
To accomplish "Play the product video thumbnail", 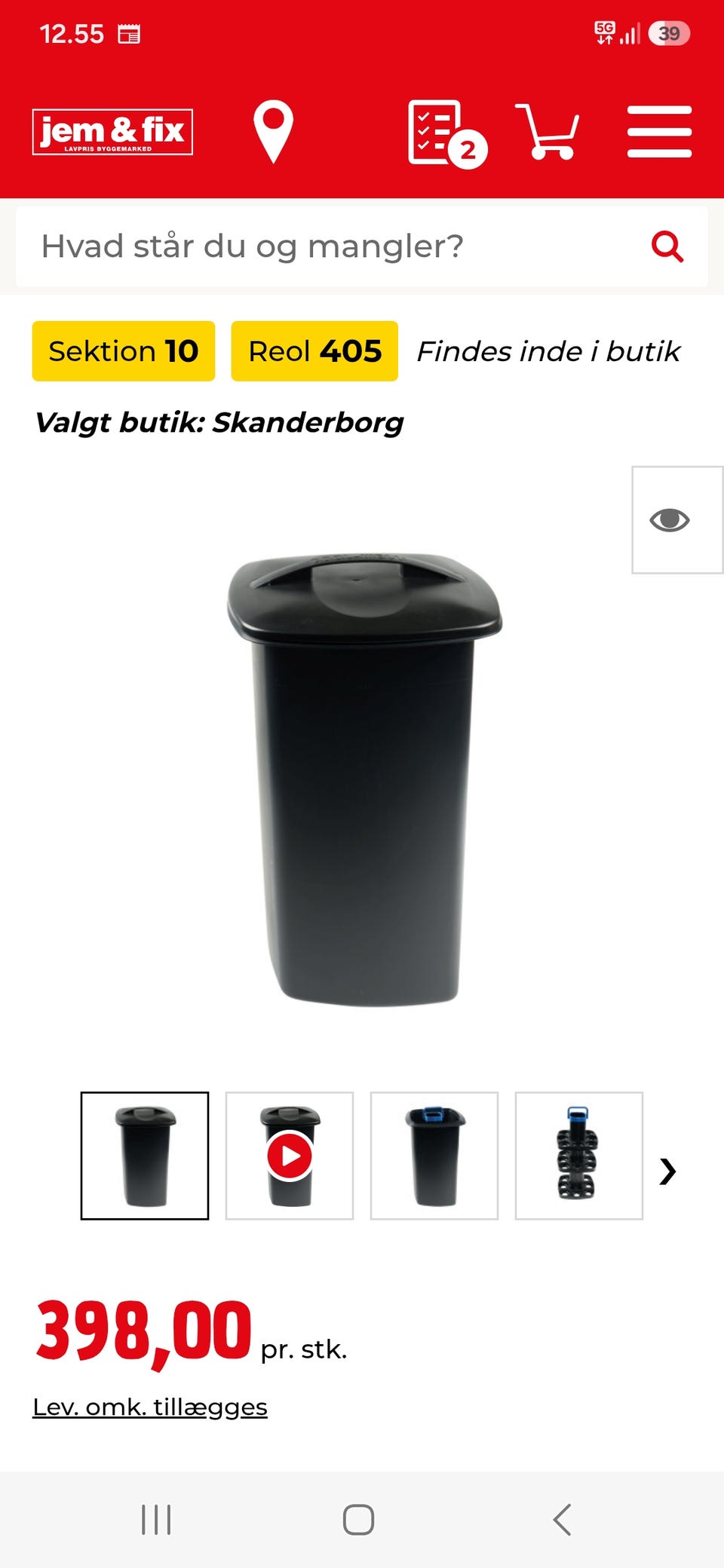I will click(x=290, y=1156).
